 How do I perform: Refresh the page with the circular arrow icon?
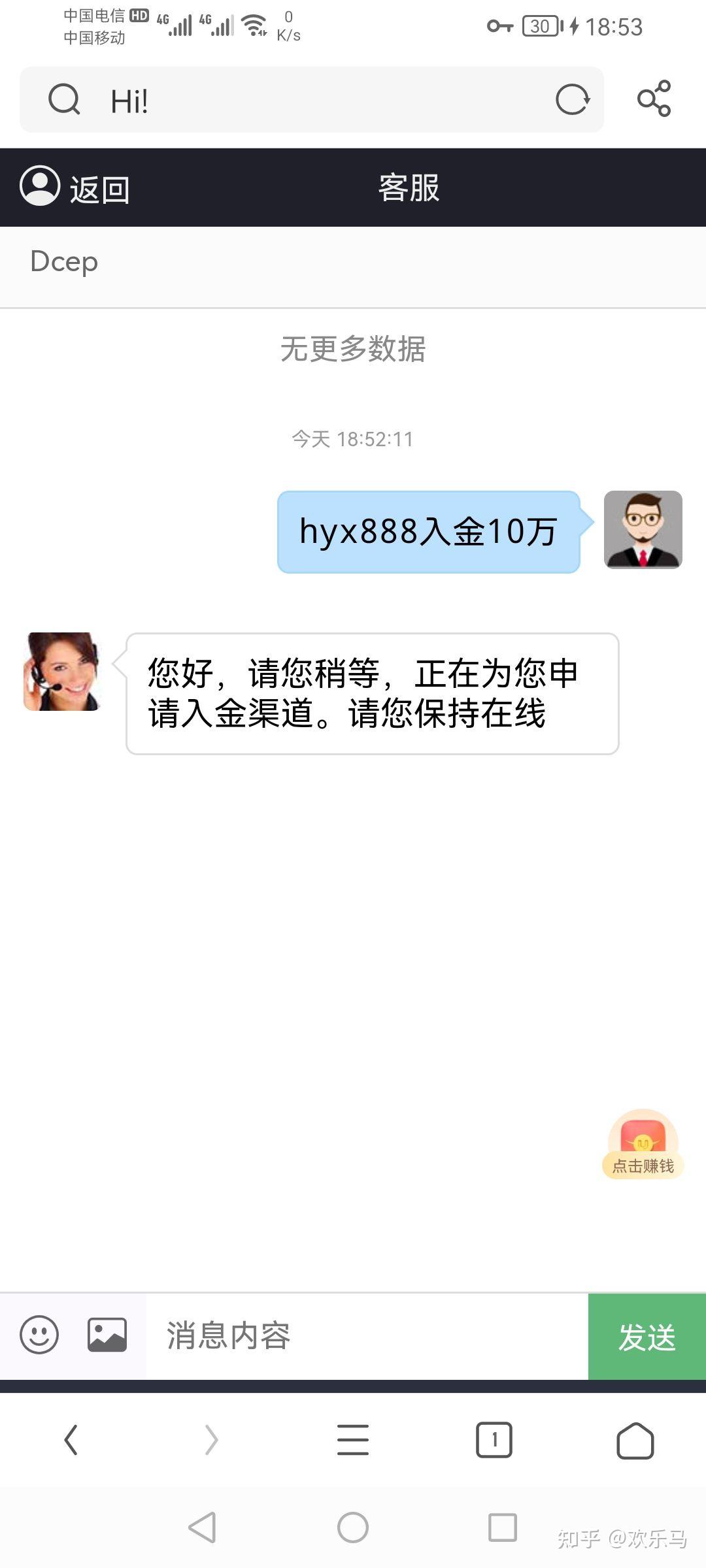tap(572, 99)
